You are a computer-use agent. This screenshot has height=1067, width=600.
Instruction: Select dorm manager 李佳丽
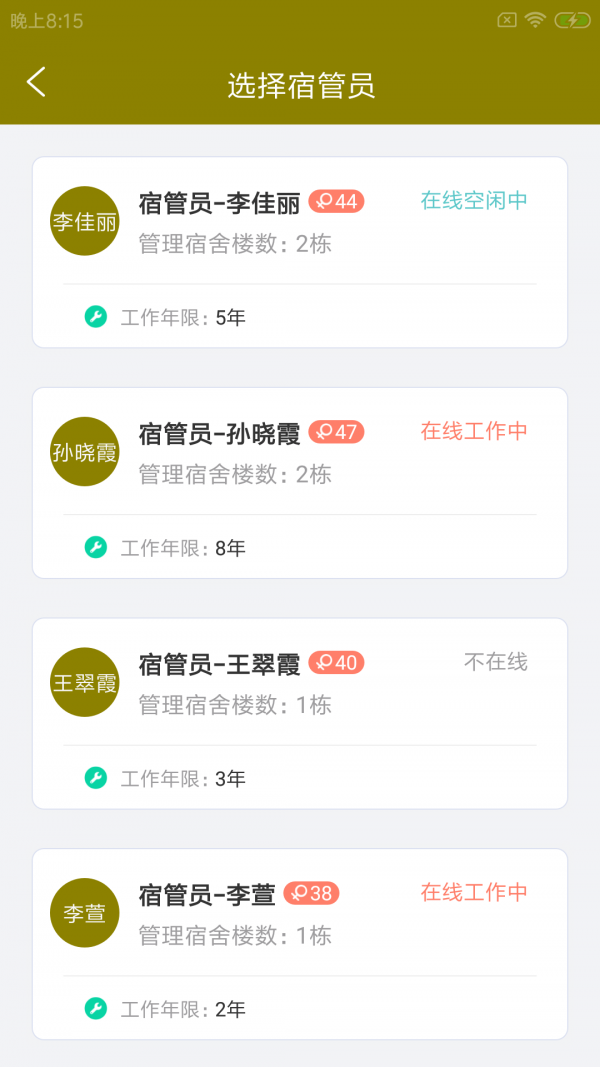(x=299, y=252)
